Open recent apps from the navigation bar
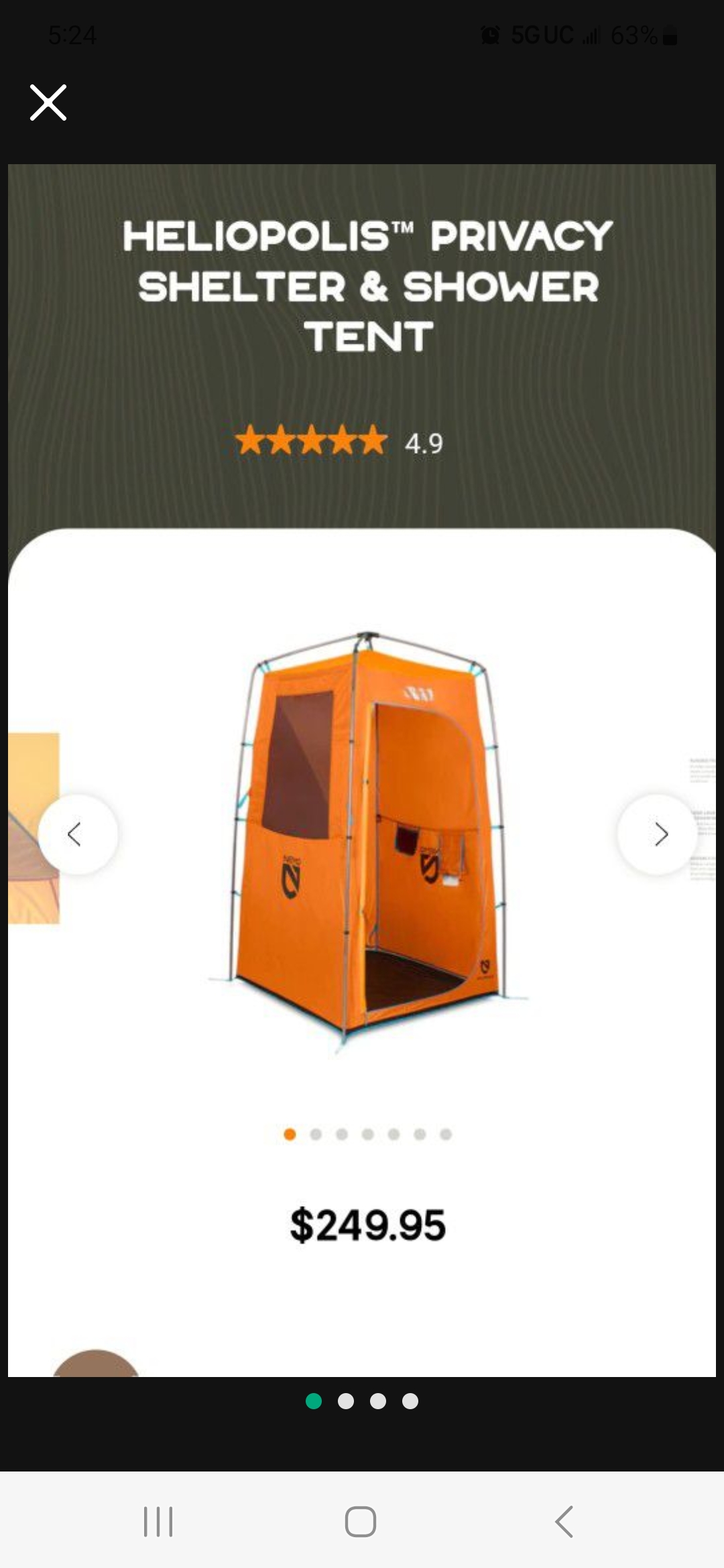The image size is (724, 1568). (x=158, y=1522)
